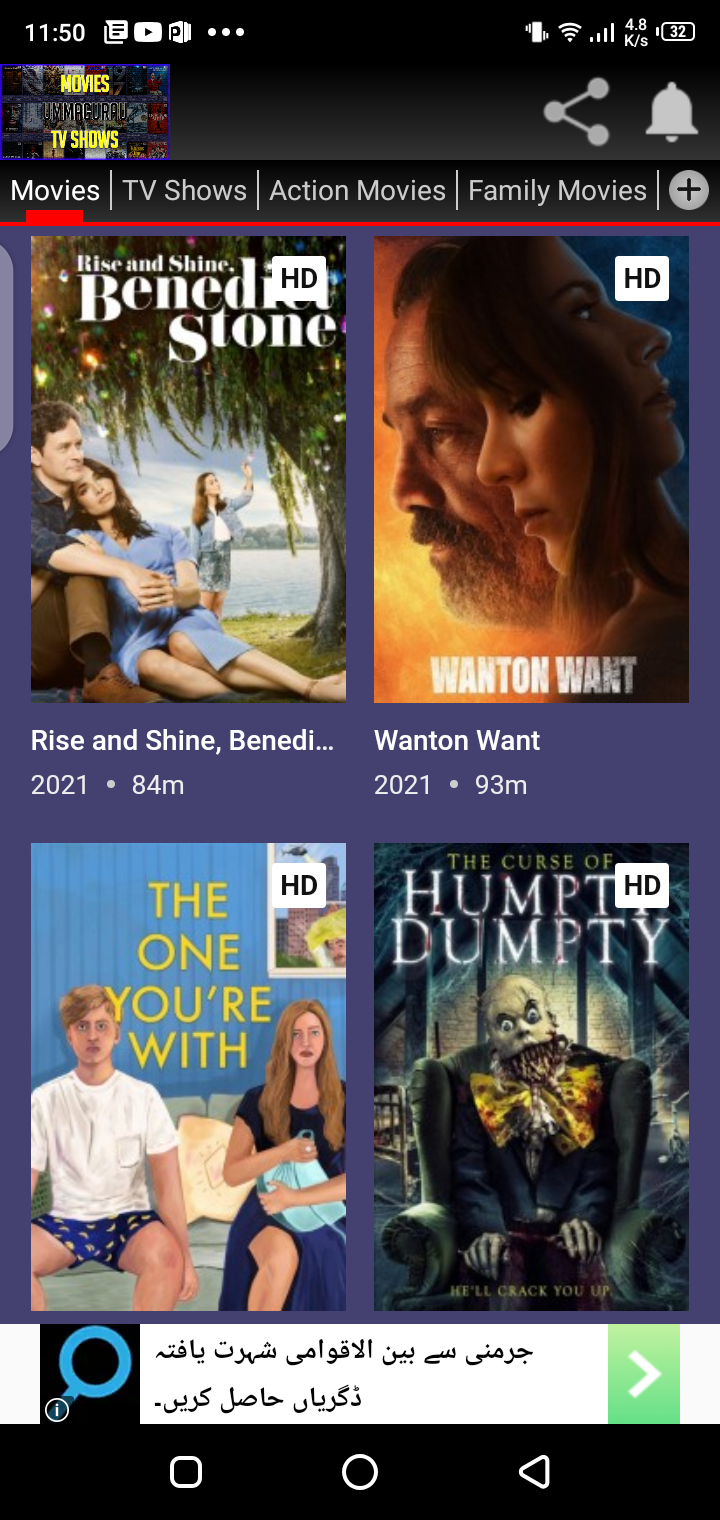Open The One You're With movie
This screenshot has width=720, height=1520.
[x=188, y=1076]
